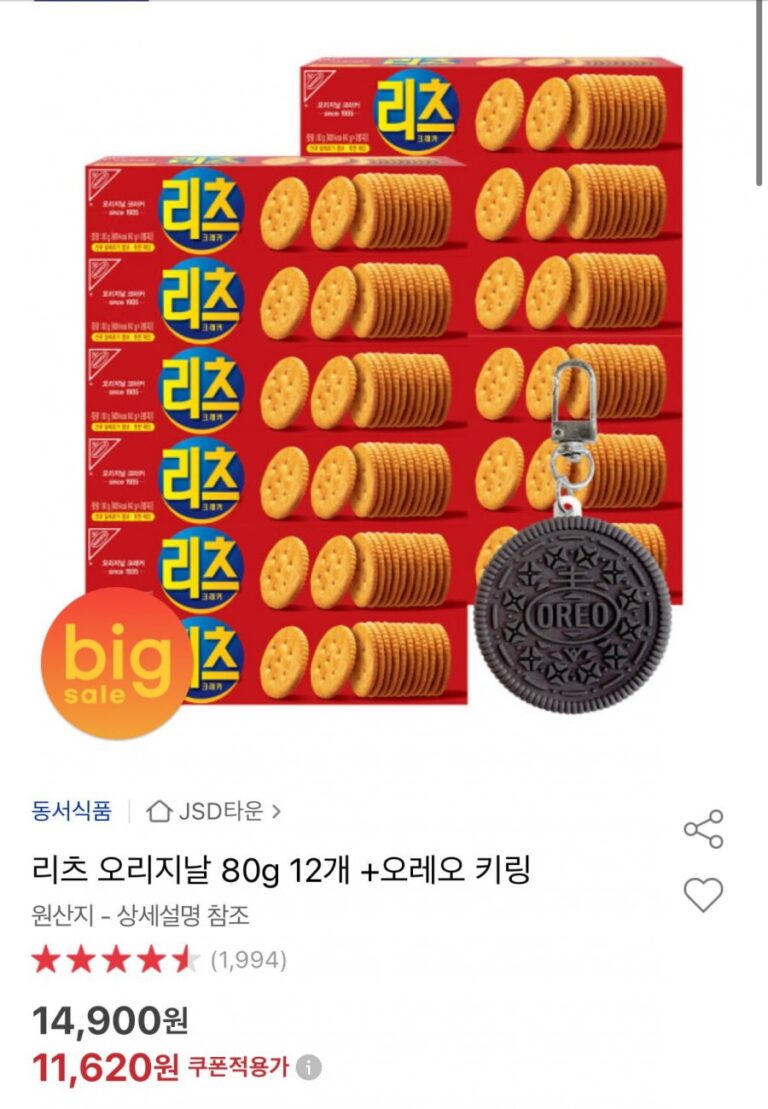Open the 쿠폰적용가 info icon

click(309, 1068)
